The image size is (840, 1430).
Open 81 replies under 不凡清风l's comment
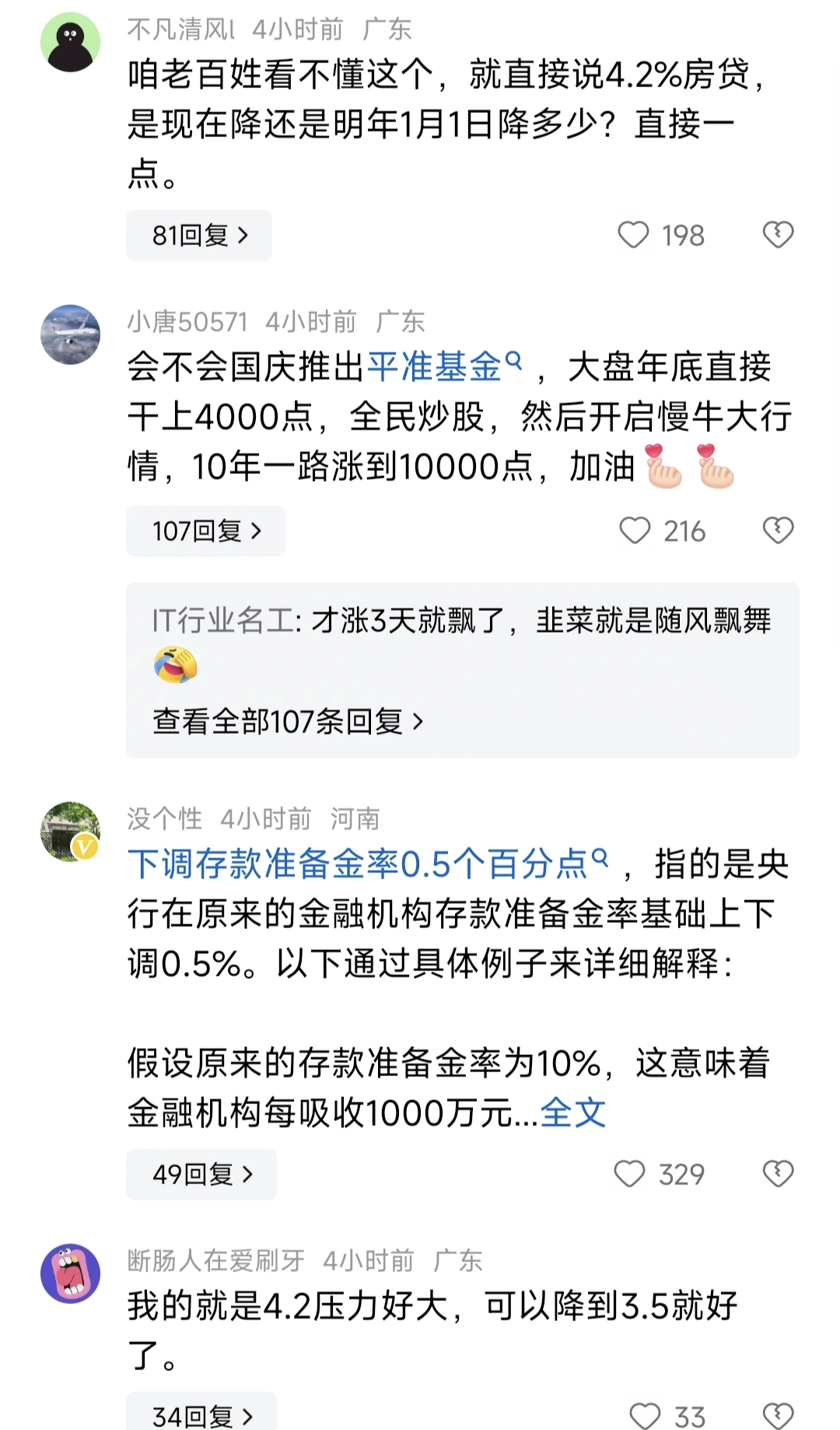(199, 235)
